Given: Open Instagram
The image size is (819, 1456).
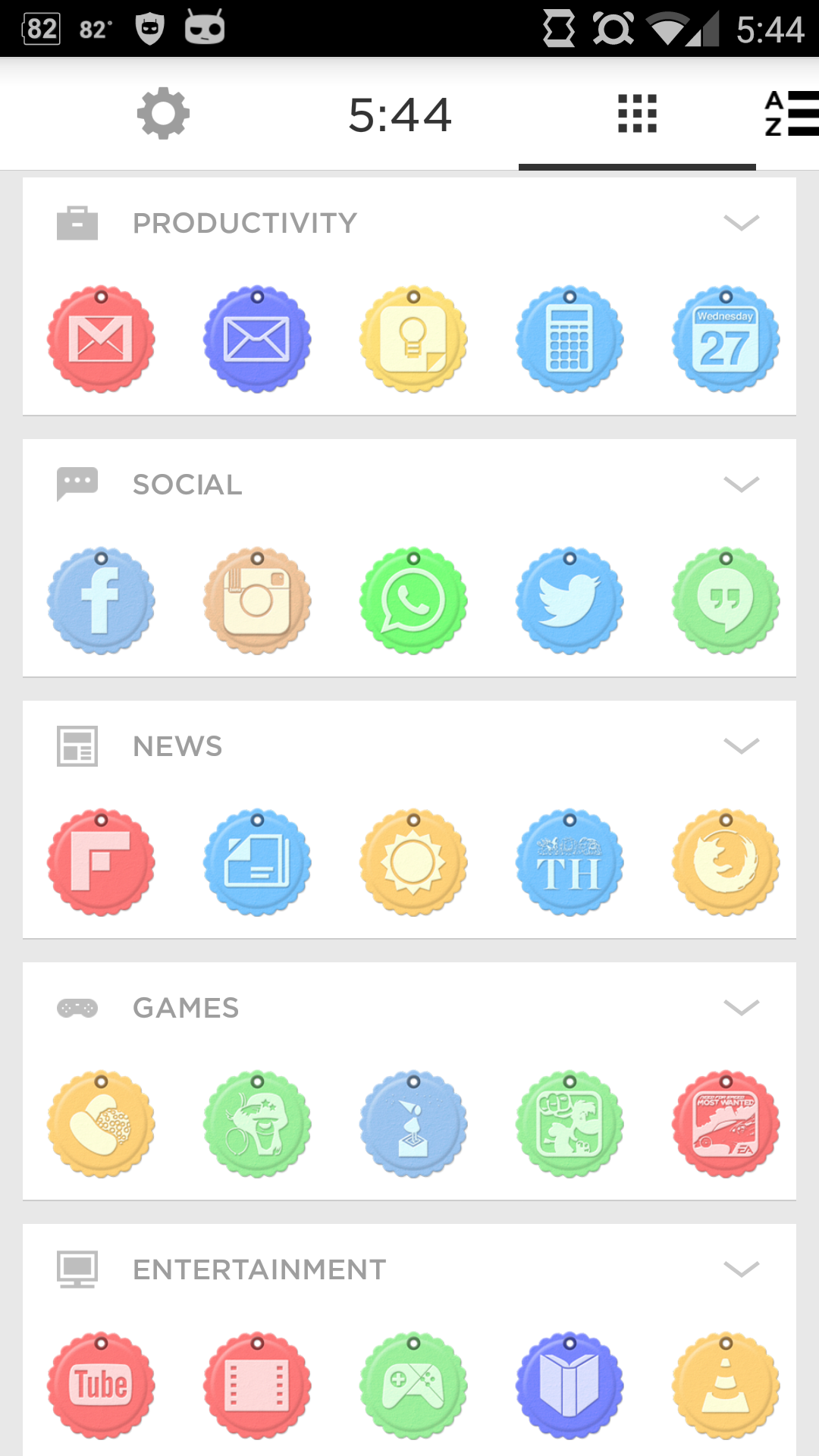Looking at the screenshot, I should (x=256, y=601).
